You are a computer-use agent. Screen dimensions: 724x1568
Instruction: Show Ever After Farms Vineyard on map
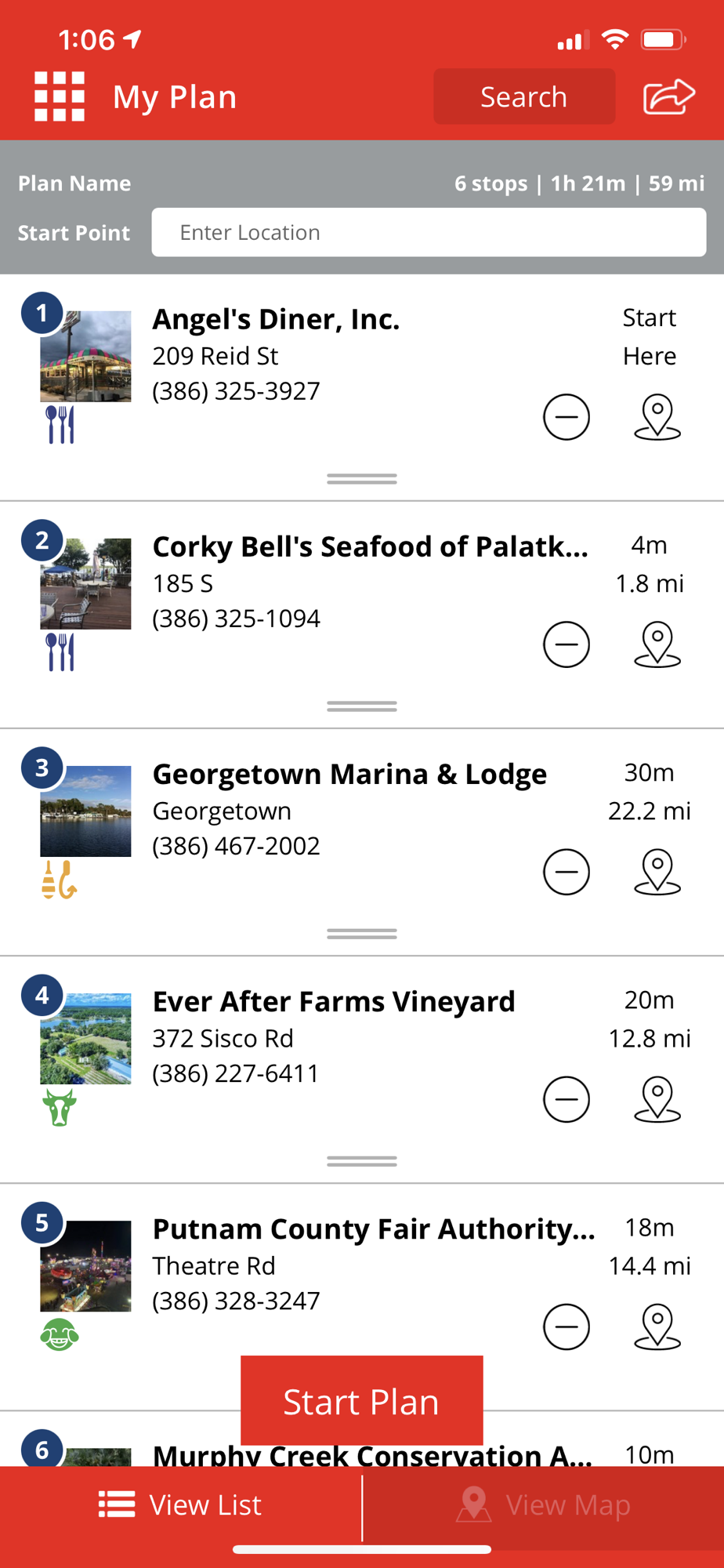(657, 1099)
